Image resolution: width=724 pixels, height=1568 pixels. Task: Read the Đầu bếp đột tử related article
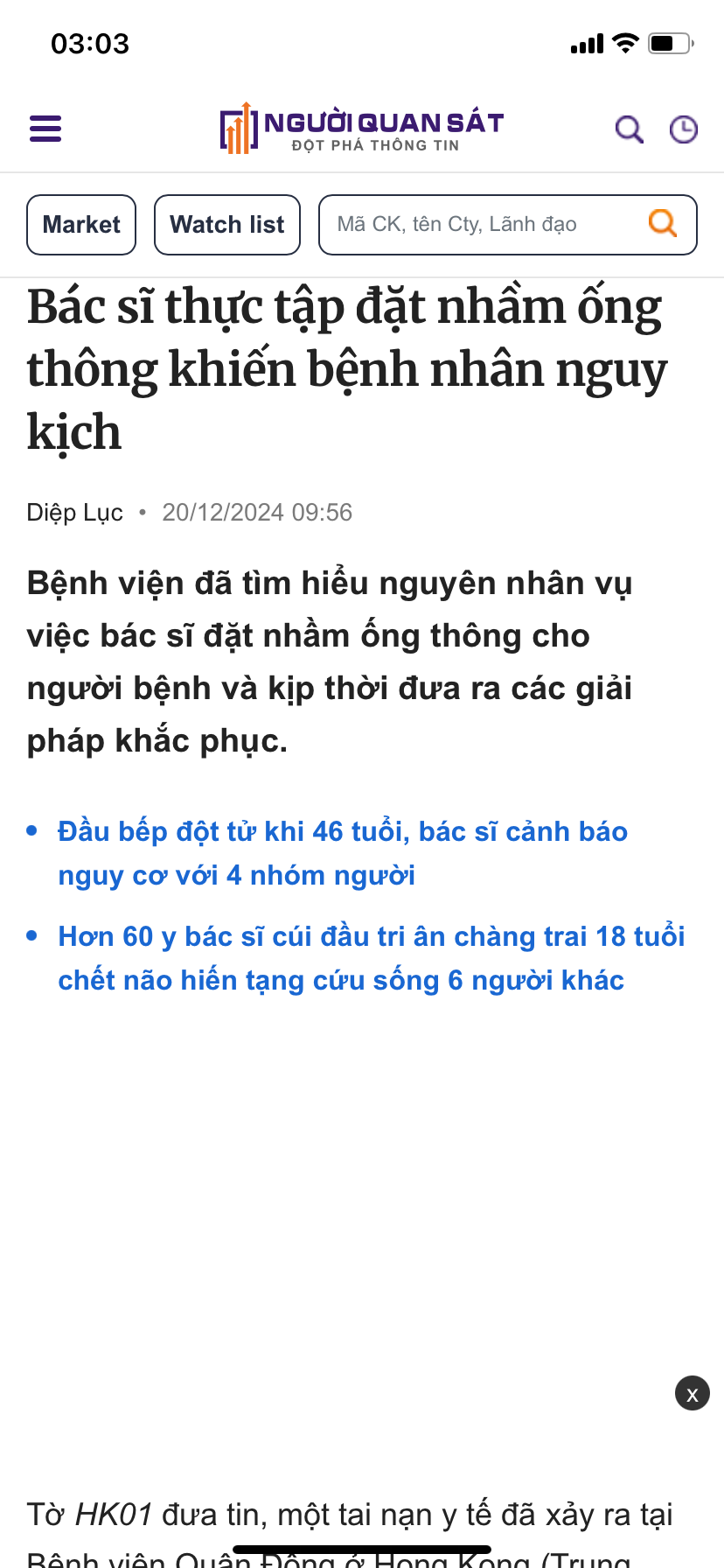pos(343,853)
